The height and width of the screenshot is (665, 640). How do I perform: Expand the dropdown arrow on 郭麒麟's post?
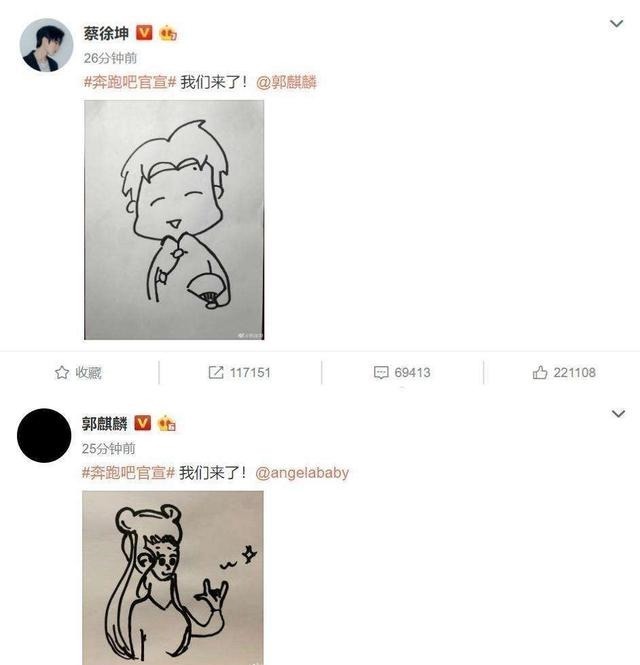(617, 413)
